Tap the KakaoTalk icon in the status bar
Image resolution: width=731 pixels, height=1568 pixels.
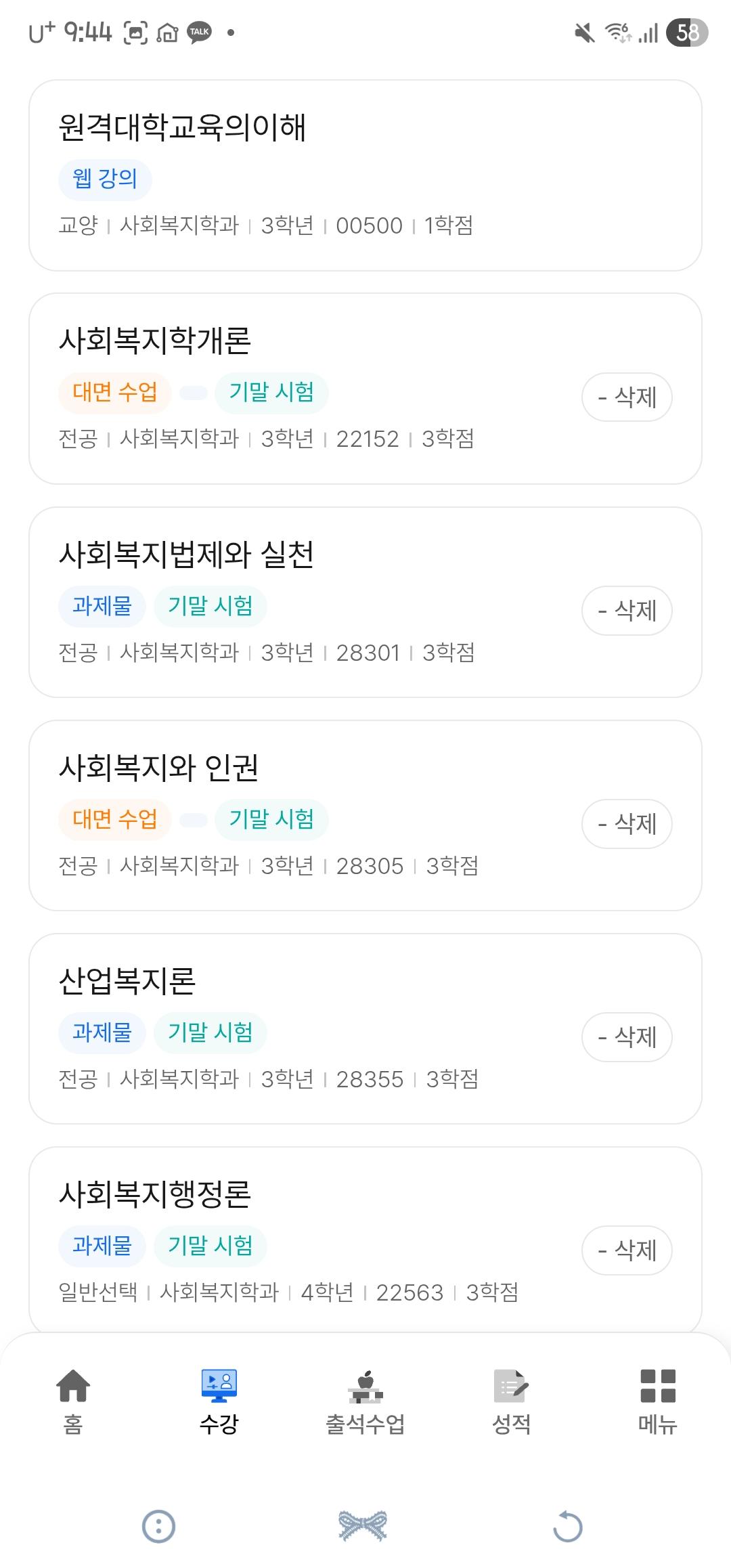pyautogui.click(x=200, y=31)
